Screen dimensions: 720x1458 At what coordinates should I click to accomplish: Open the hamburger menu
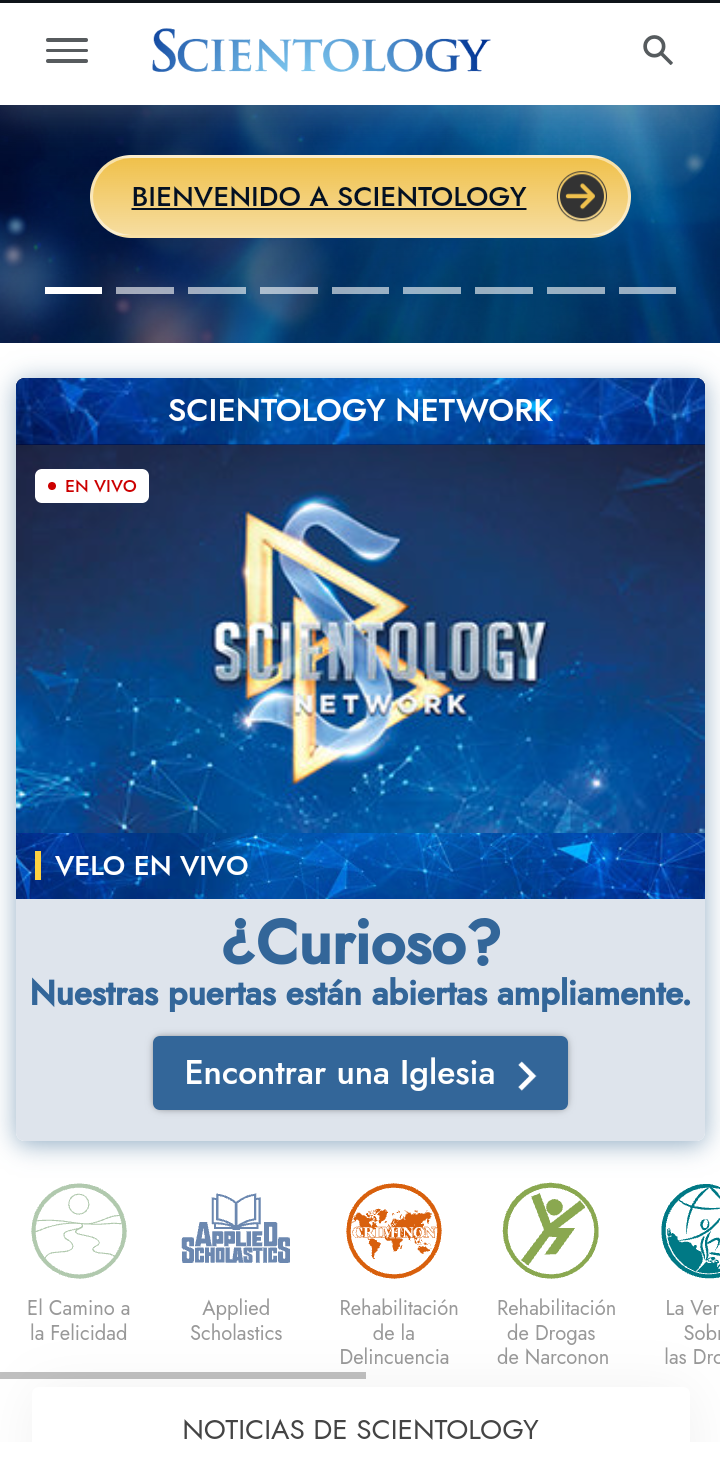67,51
